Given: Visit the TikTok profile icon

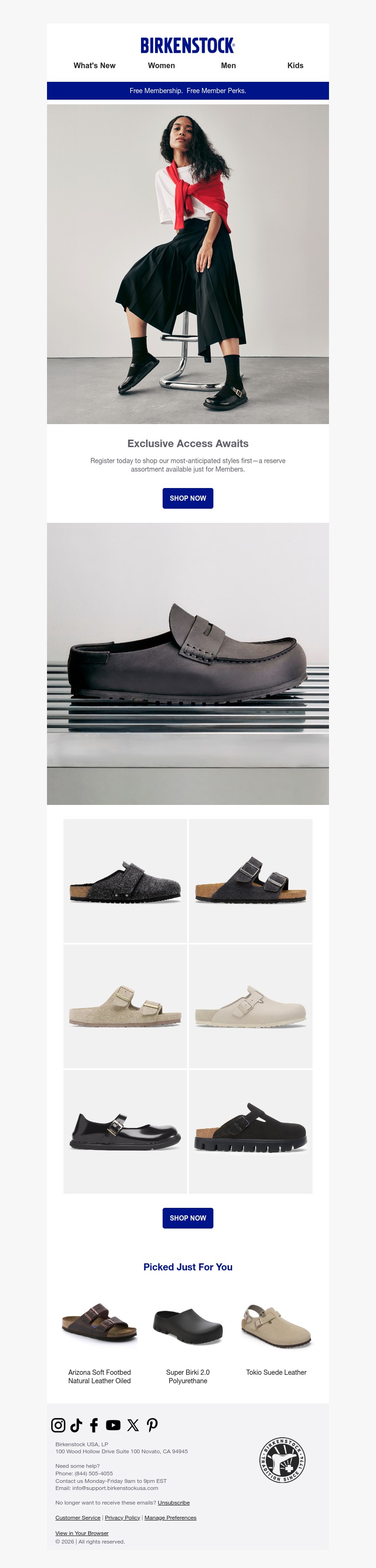Looking at the screenshot, I should point(76,1425).
